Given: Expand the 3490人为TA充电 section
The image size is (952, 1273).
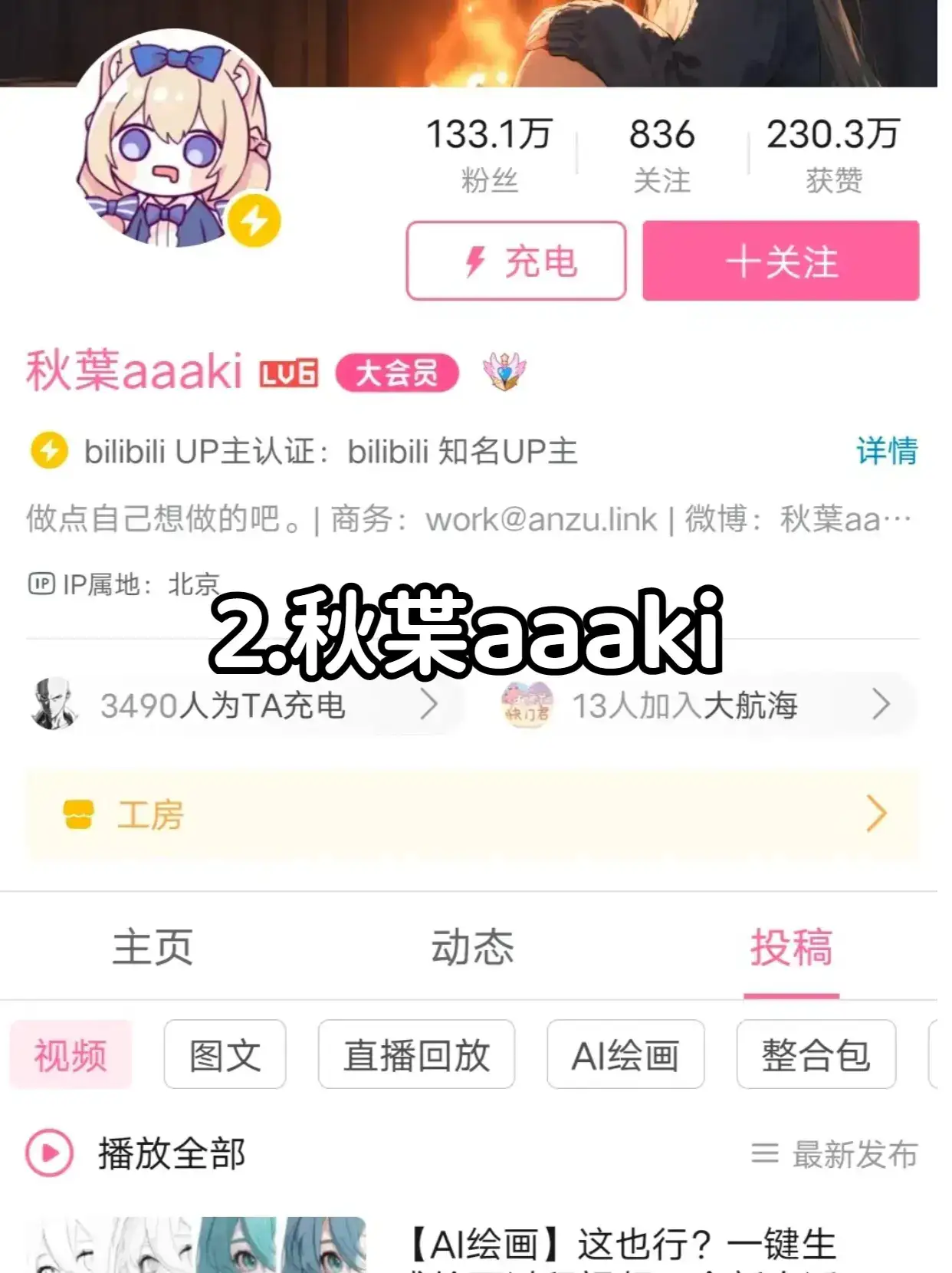Looking at the screenshot, I should pos(230,706).
